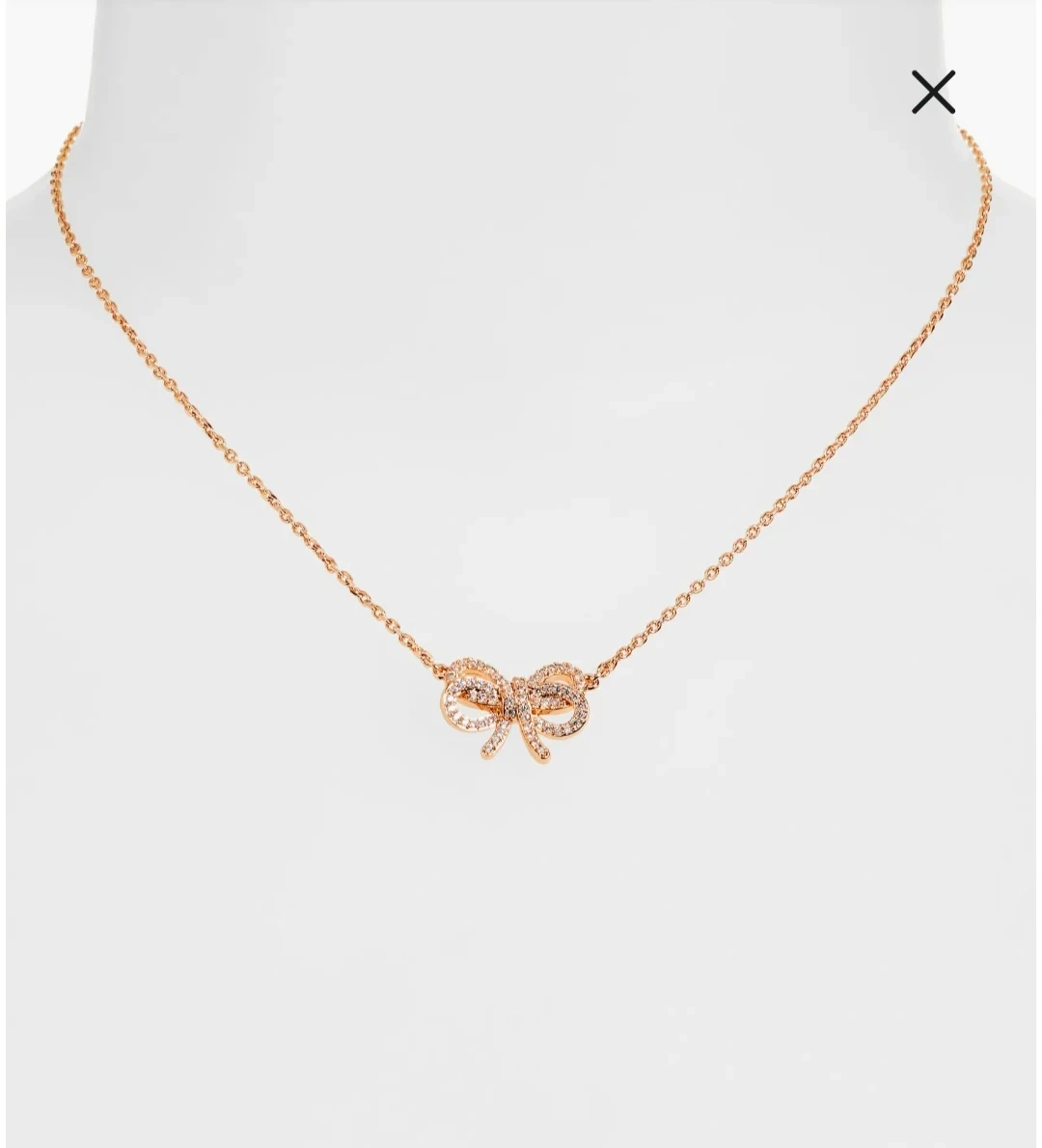Screen dimensions: 1042x1148
Task: Close the full-screen necklace image
Action: [933, 93]
